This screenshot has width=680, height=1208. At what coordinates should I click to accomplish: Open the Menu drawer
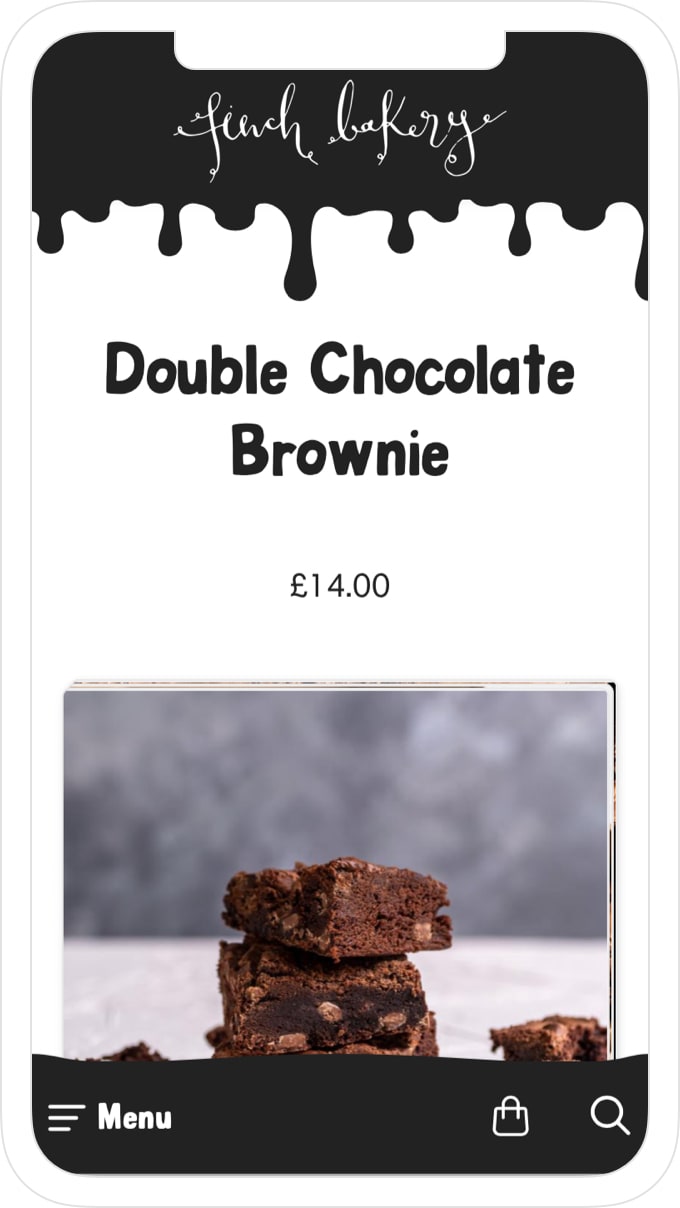coord(110,1117)
